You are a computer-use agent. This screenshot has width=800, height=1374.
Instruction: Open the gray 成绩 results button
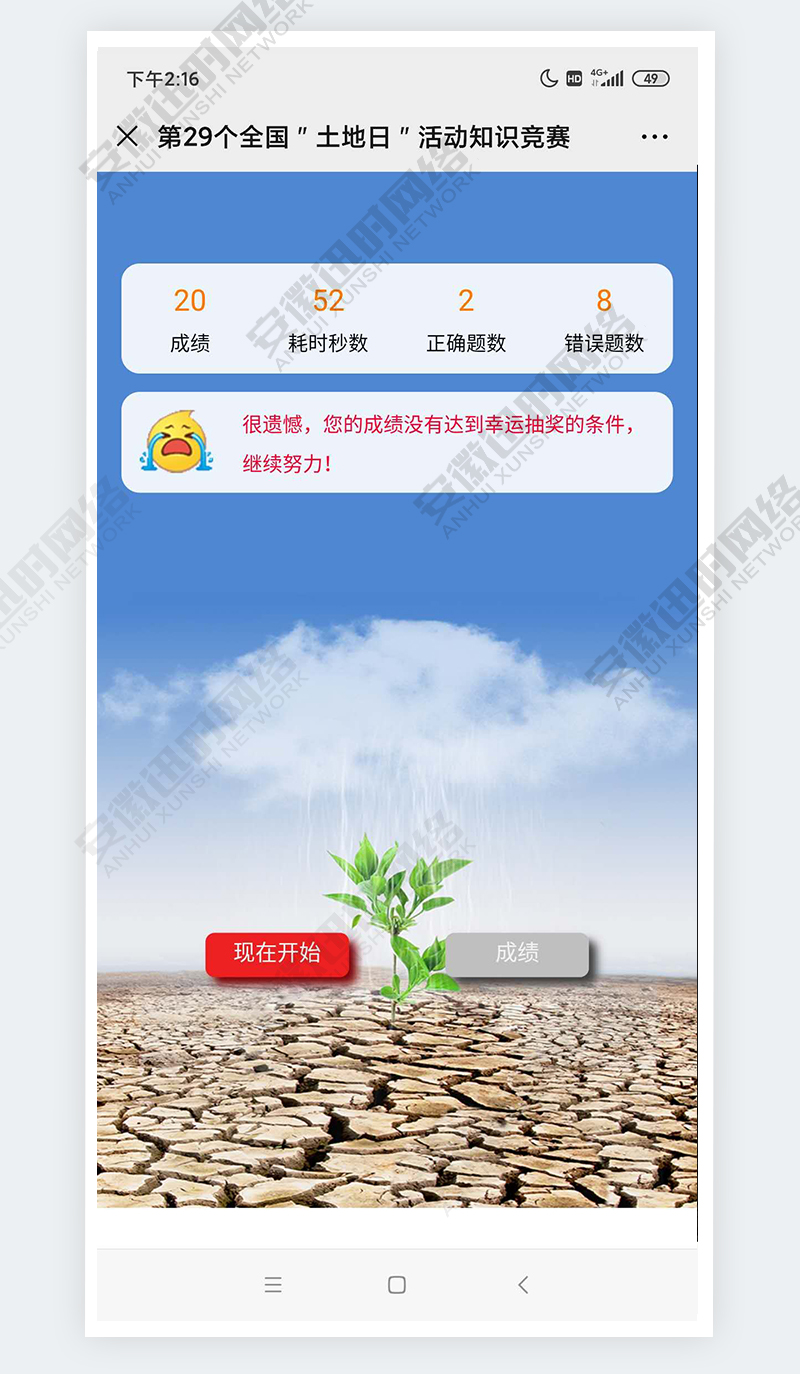[x=517, y=953]
